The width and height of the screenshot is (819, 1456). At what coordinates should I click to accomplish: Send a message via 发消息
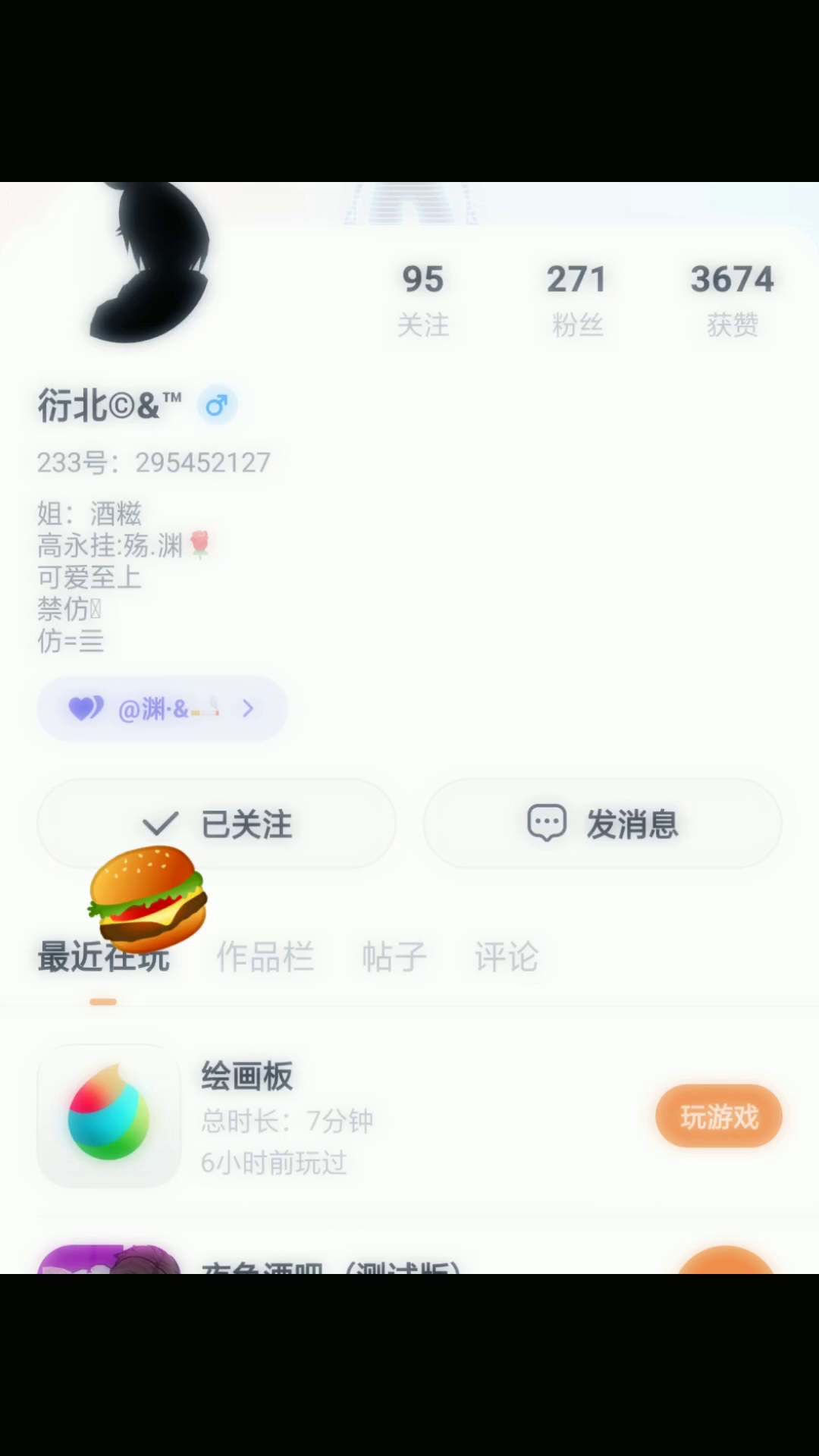pyautogui.click(x=602, y=824)
